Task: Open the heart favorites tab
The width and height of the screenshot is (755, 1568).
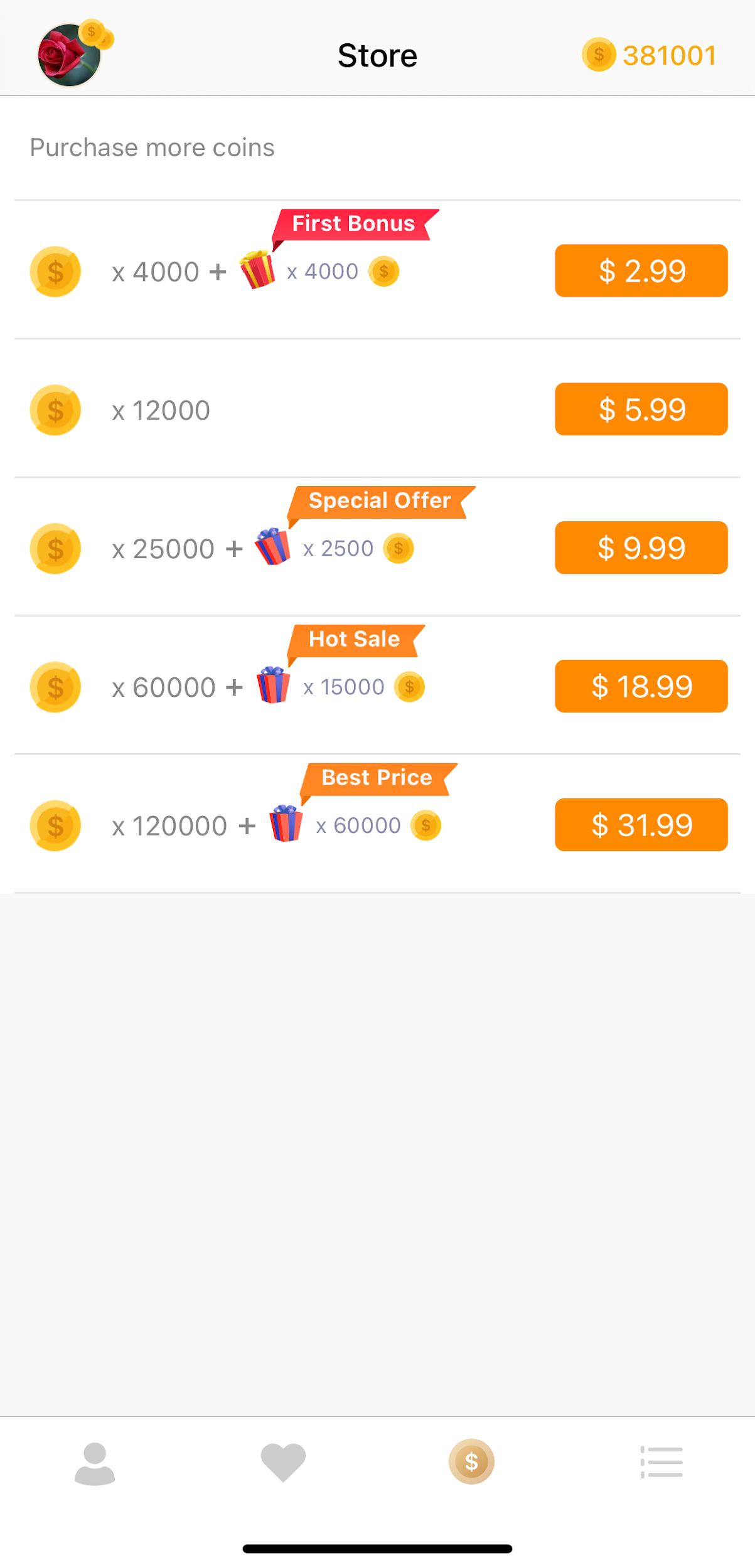Action: point(283,1463)
